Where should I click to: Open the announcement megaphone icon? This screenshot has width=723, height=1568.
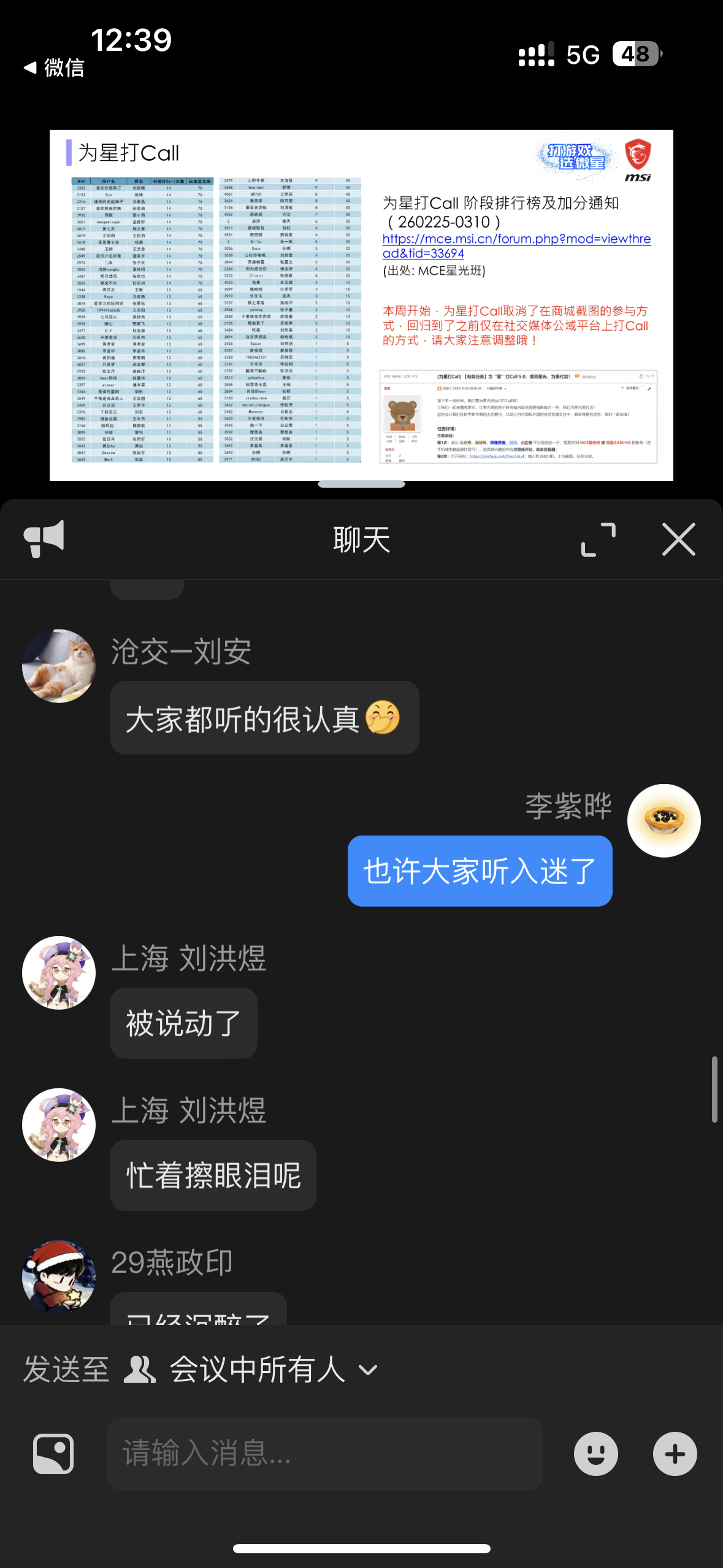click(44, 539)
